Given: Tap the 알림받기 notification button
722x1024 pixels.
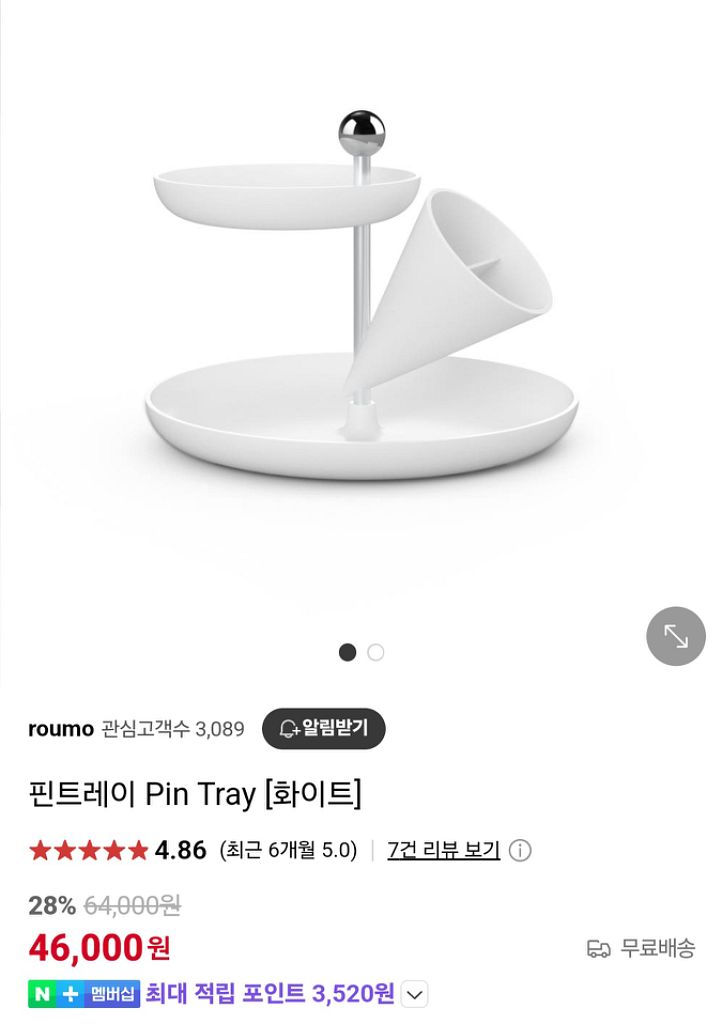Looking at the screenshot, I should (323, 728).
